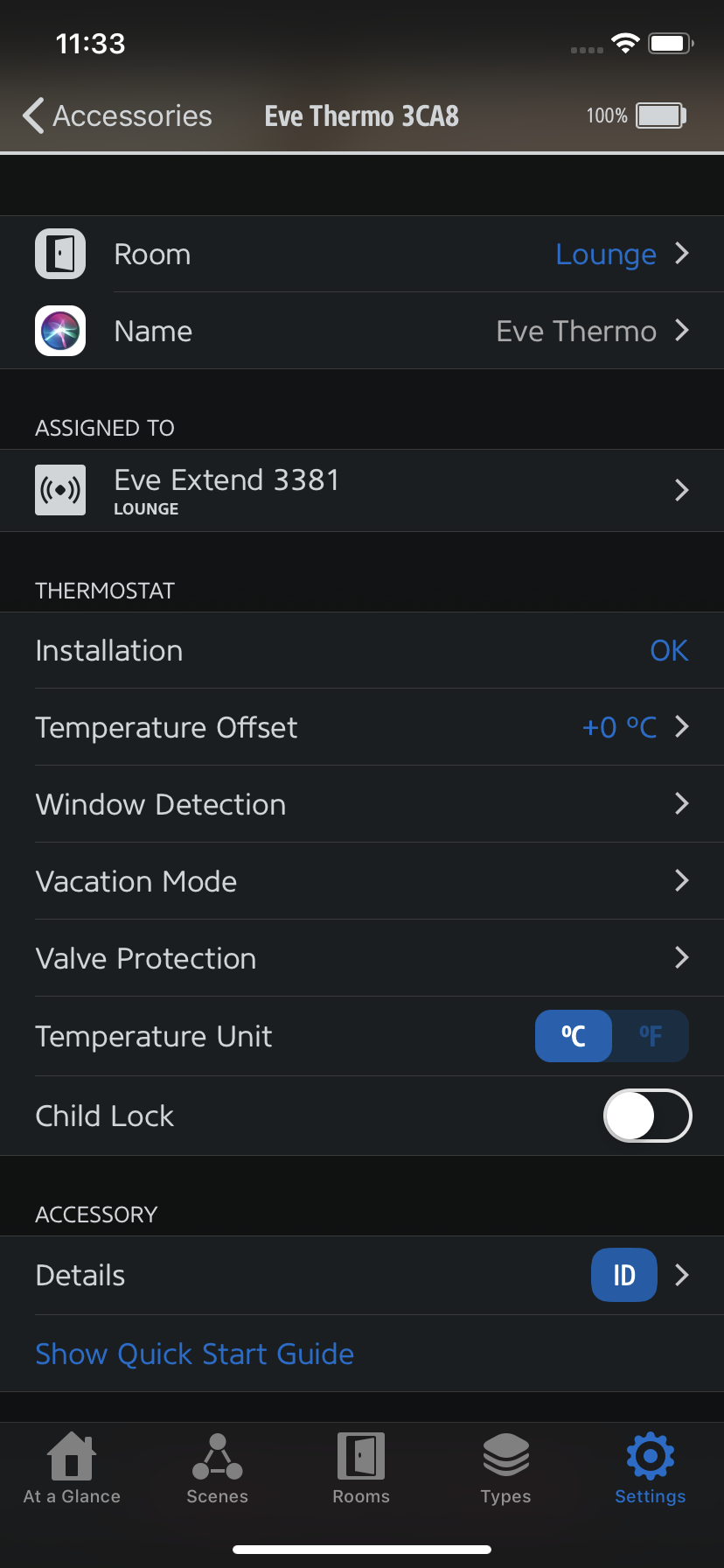Open assigned Eve Extend 3381

[362, 490]
